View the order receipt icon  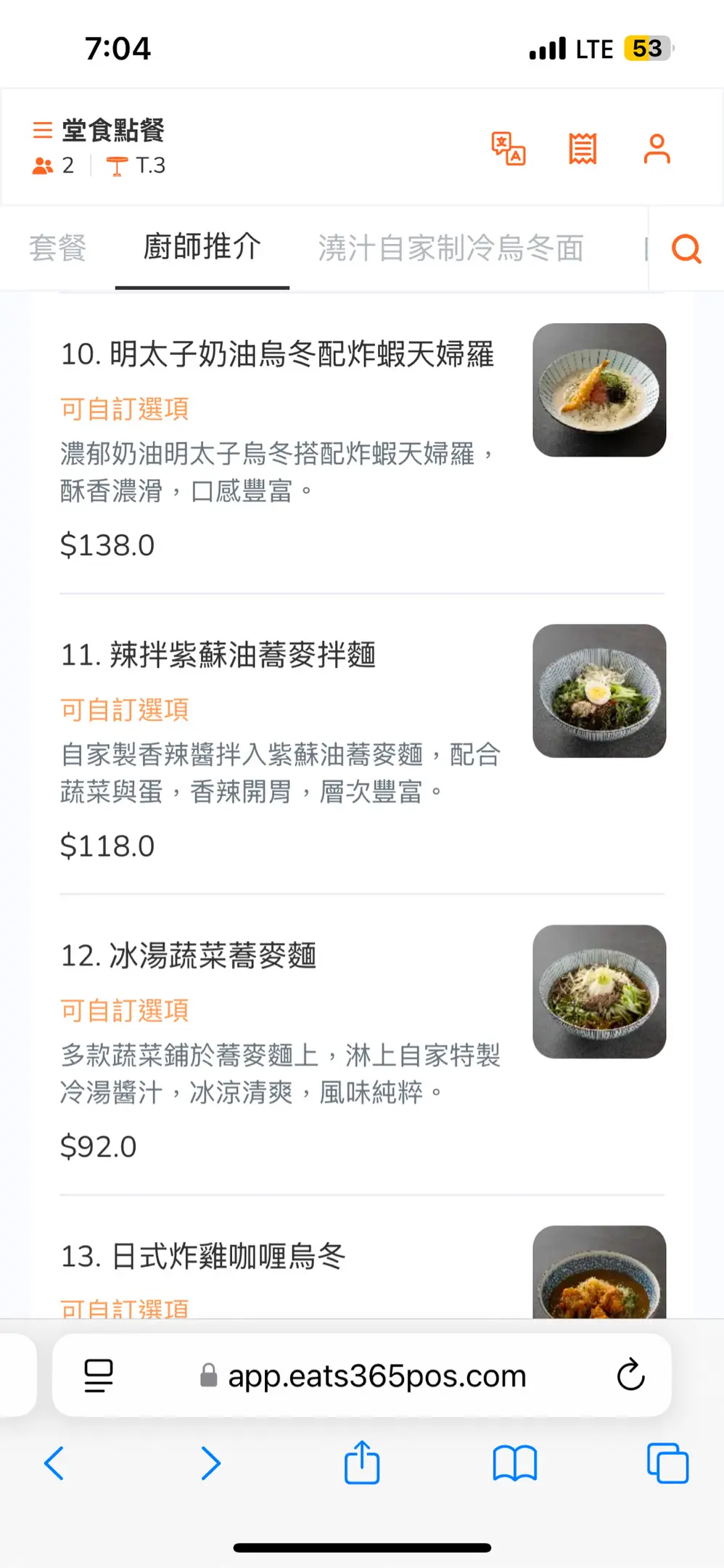coord(583,149)
